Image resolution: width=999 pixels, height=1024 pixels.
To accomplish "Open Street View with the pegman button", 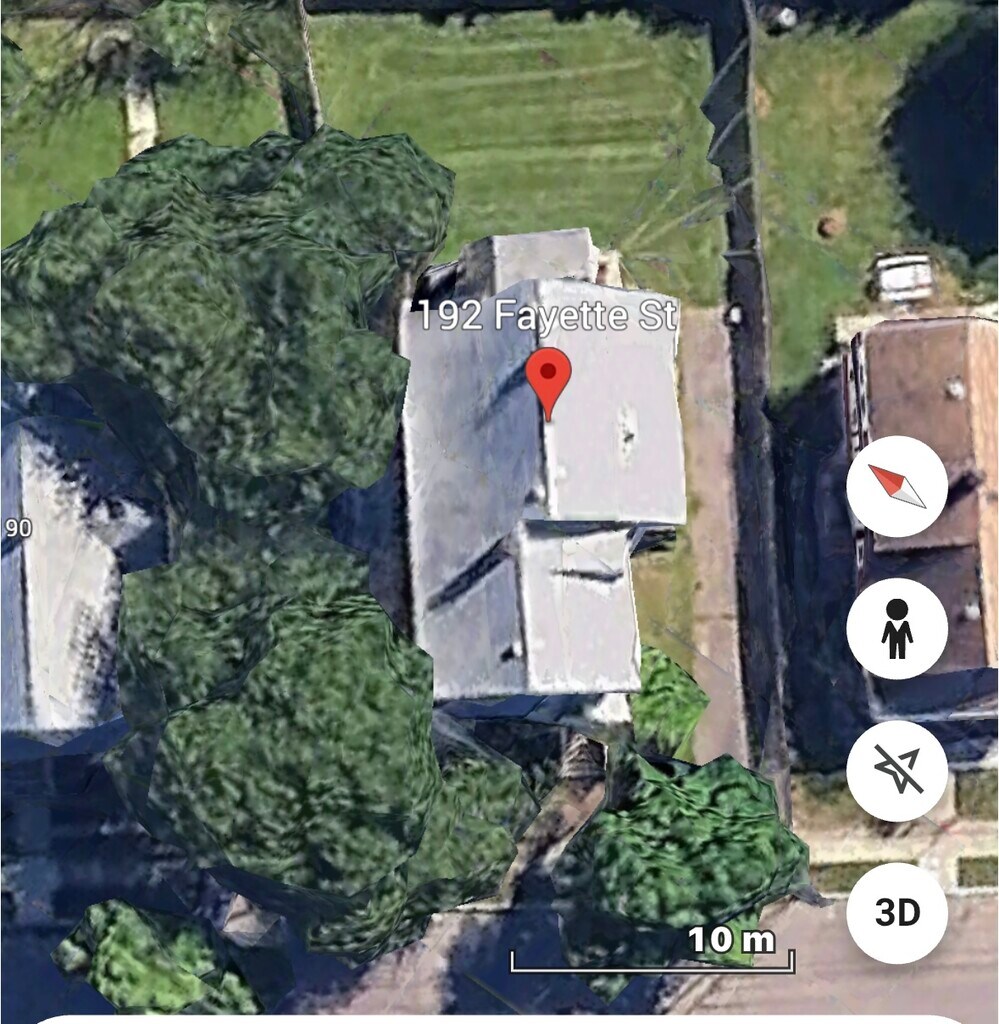I will coord(896,628).
